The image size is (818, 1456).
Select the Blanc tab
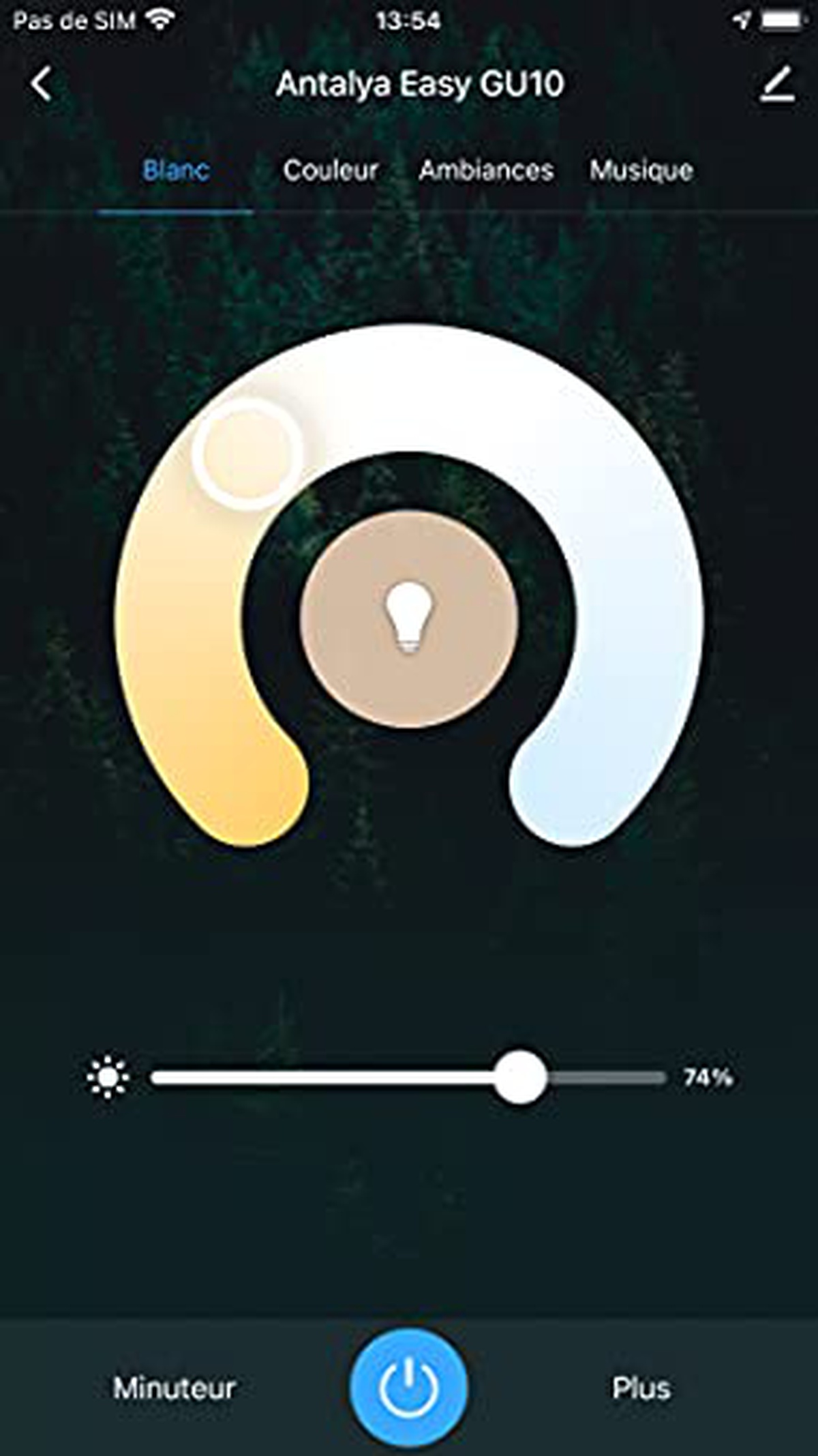[176, 170]
